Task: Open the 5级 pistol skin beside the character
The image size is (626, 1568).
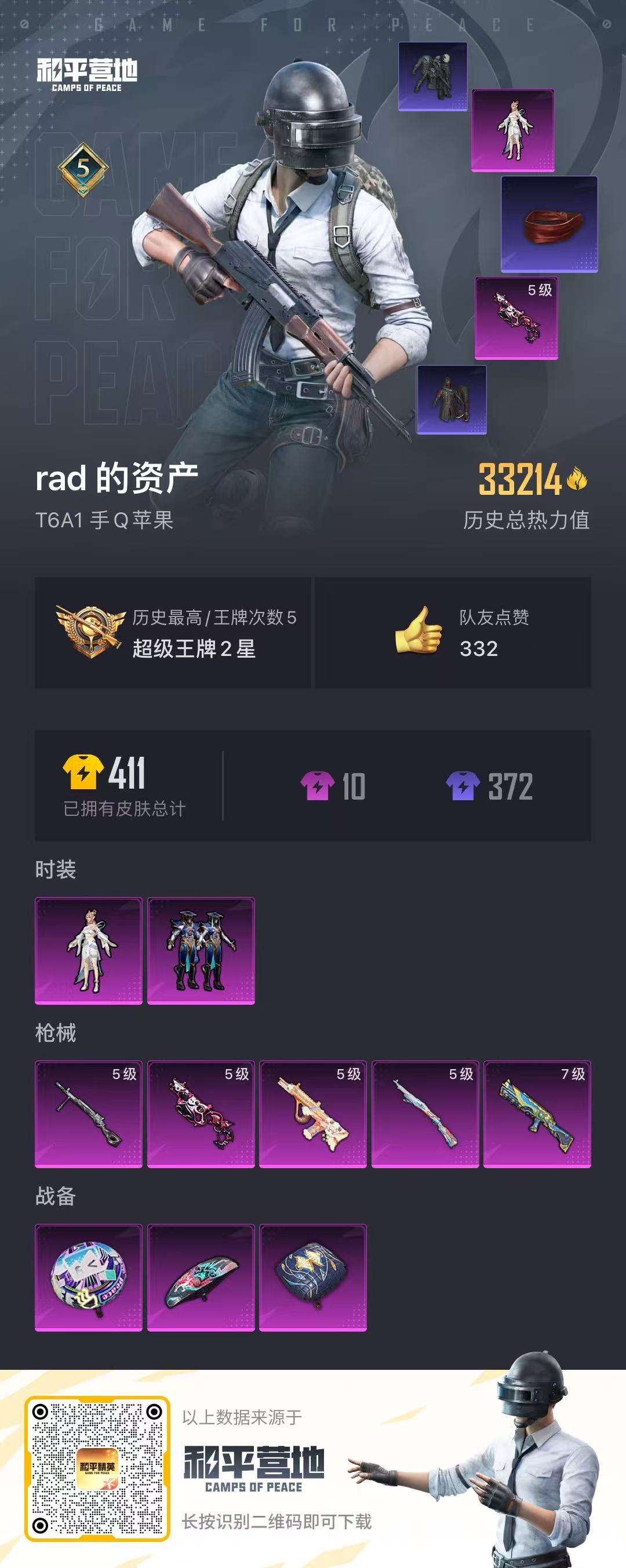Action: pos(516,318)
